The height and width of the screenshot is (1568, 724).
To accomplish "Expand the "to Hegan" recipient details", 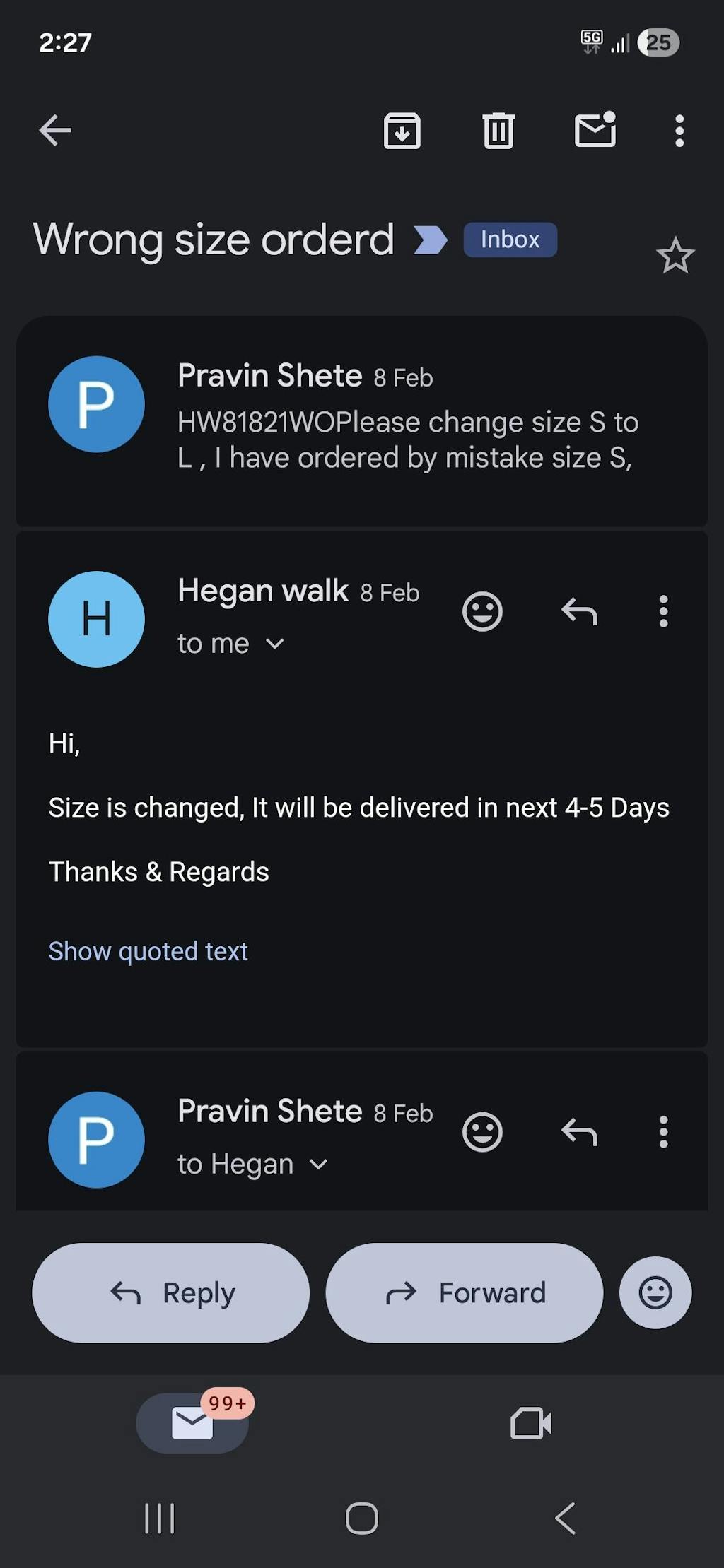I will 318,1165.
